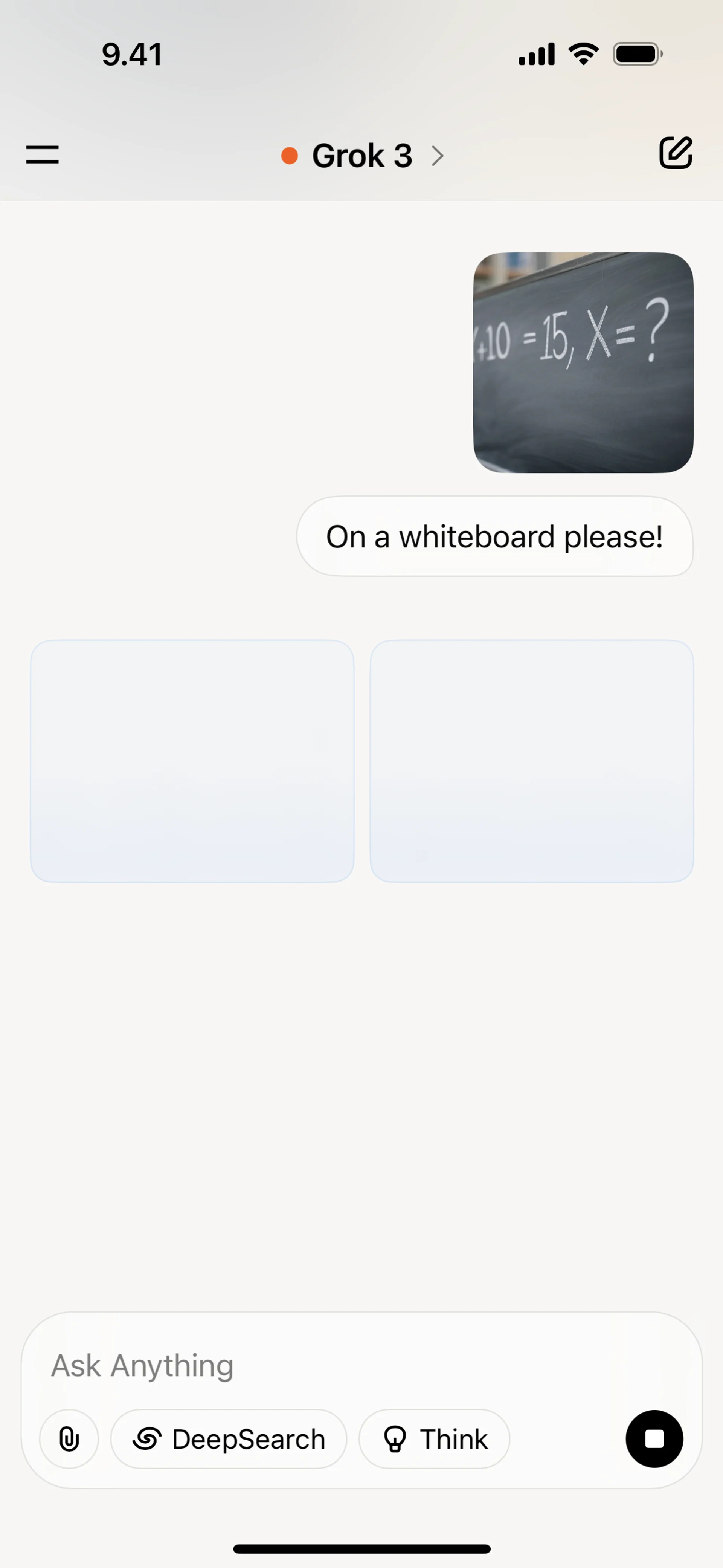This screenshot has width=723, height=1568.
Task: Open the side menu
Action: coord(42,154)
